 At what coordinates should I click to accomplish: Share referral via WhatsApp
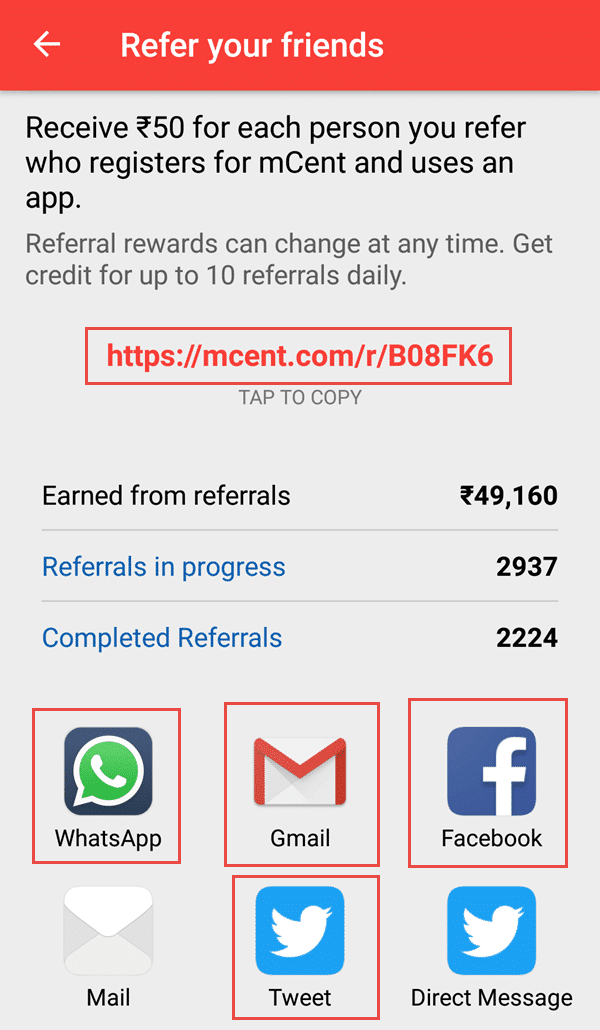tap(108, 786)
